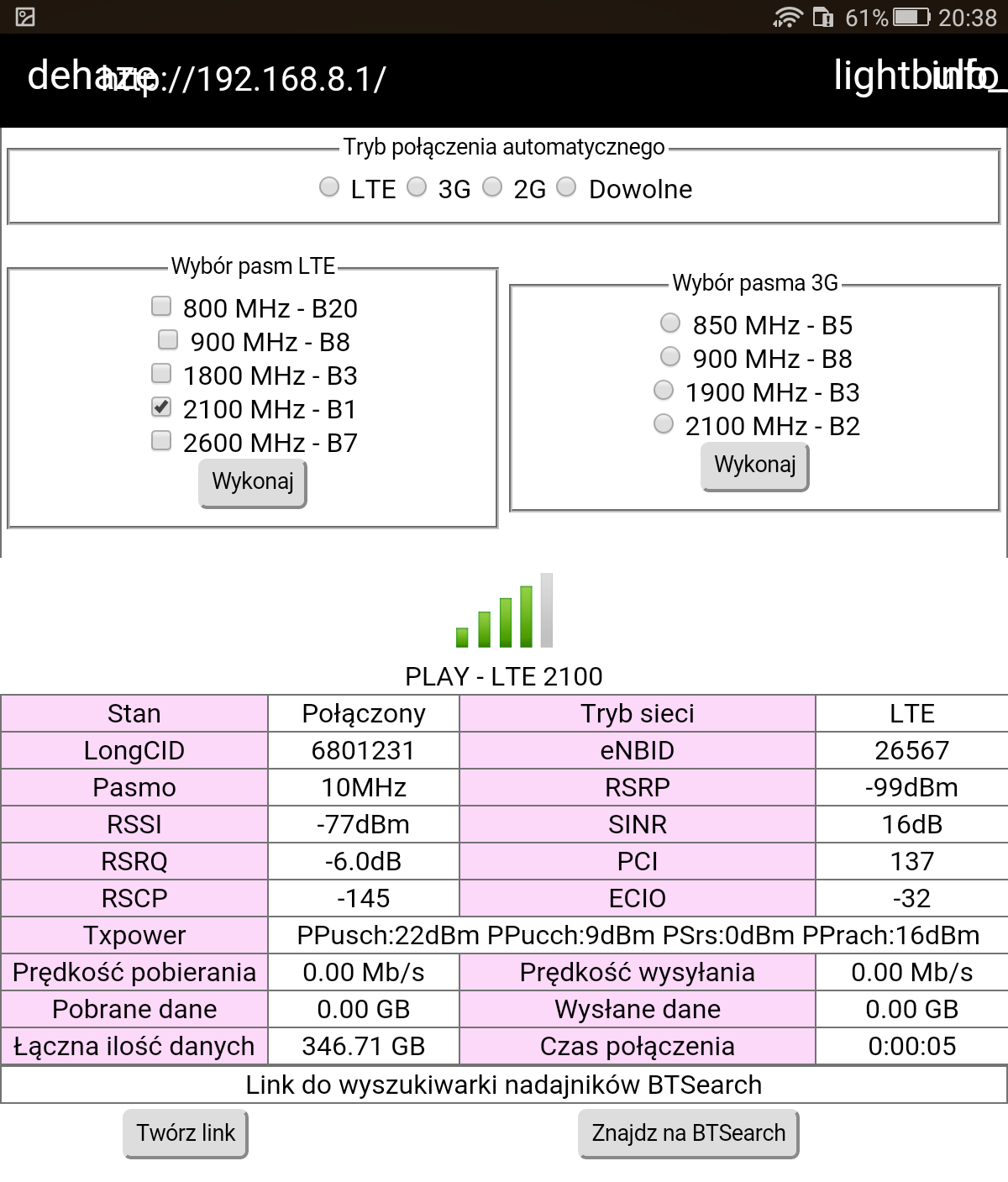
Task: Tick the 1800 MHz - B3 LTE band
Action: 161,373
